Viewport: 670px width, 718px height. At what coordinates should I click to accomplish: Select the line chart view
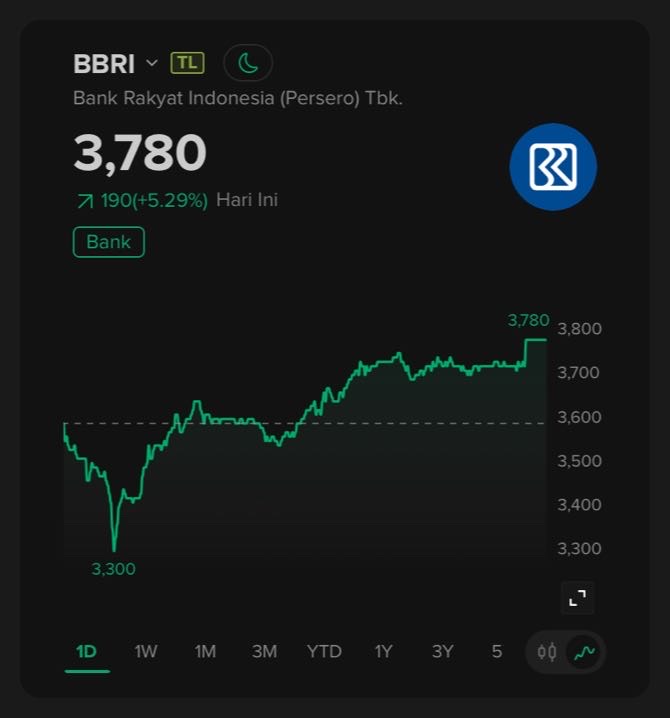click(x=584, y=652)
